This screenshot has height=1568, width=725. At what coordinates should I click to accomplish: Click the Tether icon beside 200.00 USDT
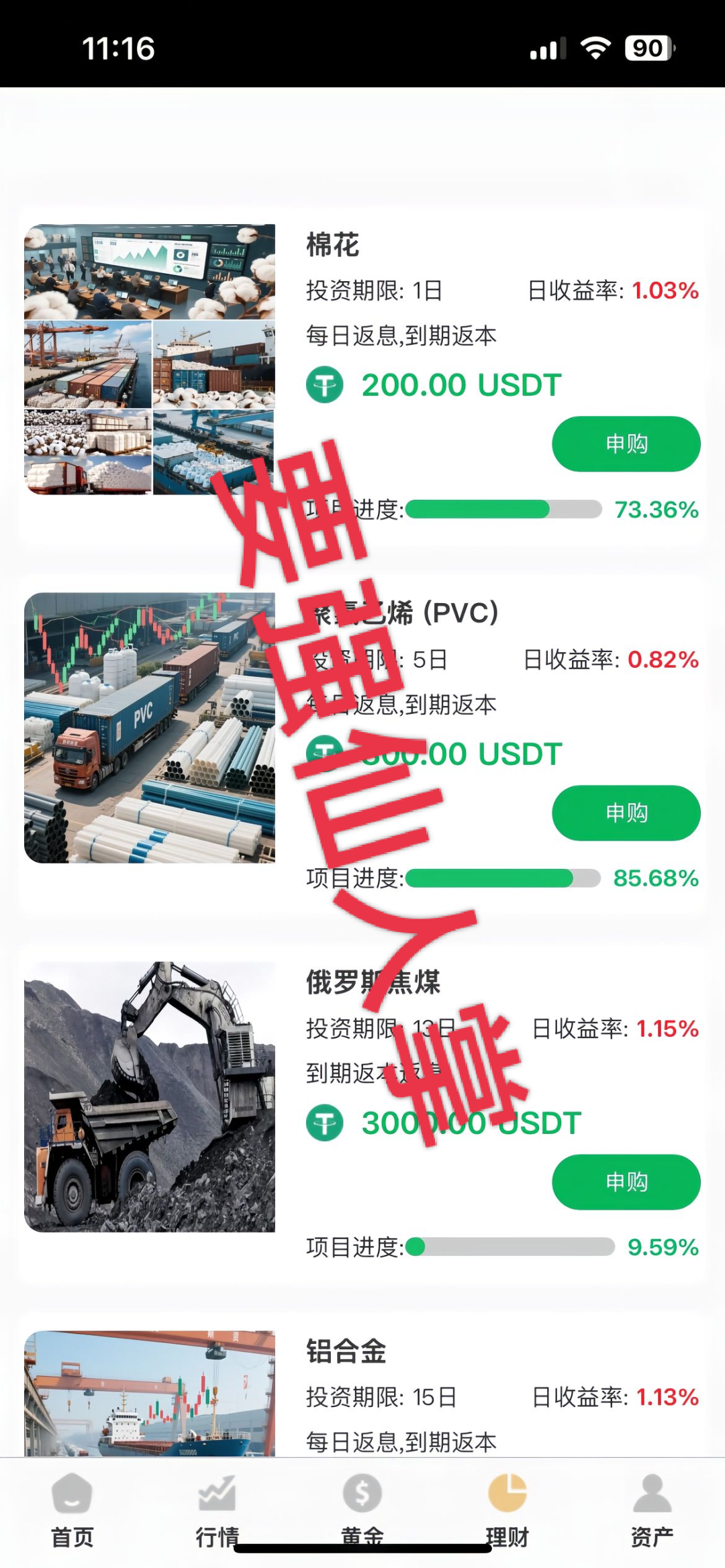click(x=325, y=384)
